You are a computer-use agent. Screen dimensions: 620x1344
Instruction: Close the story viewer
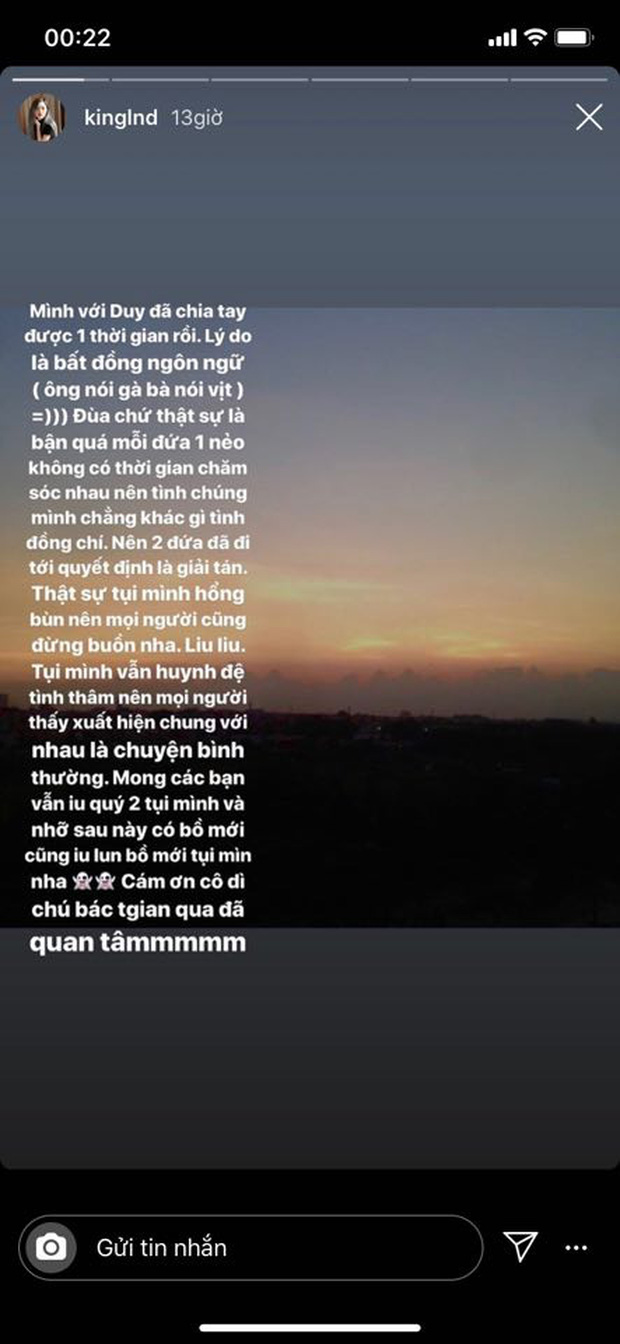(589, 118)
